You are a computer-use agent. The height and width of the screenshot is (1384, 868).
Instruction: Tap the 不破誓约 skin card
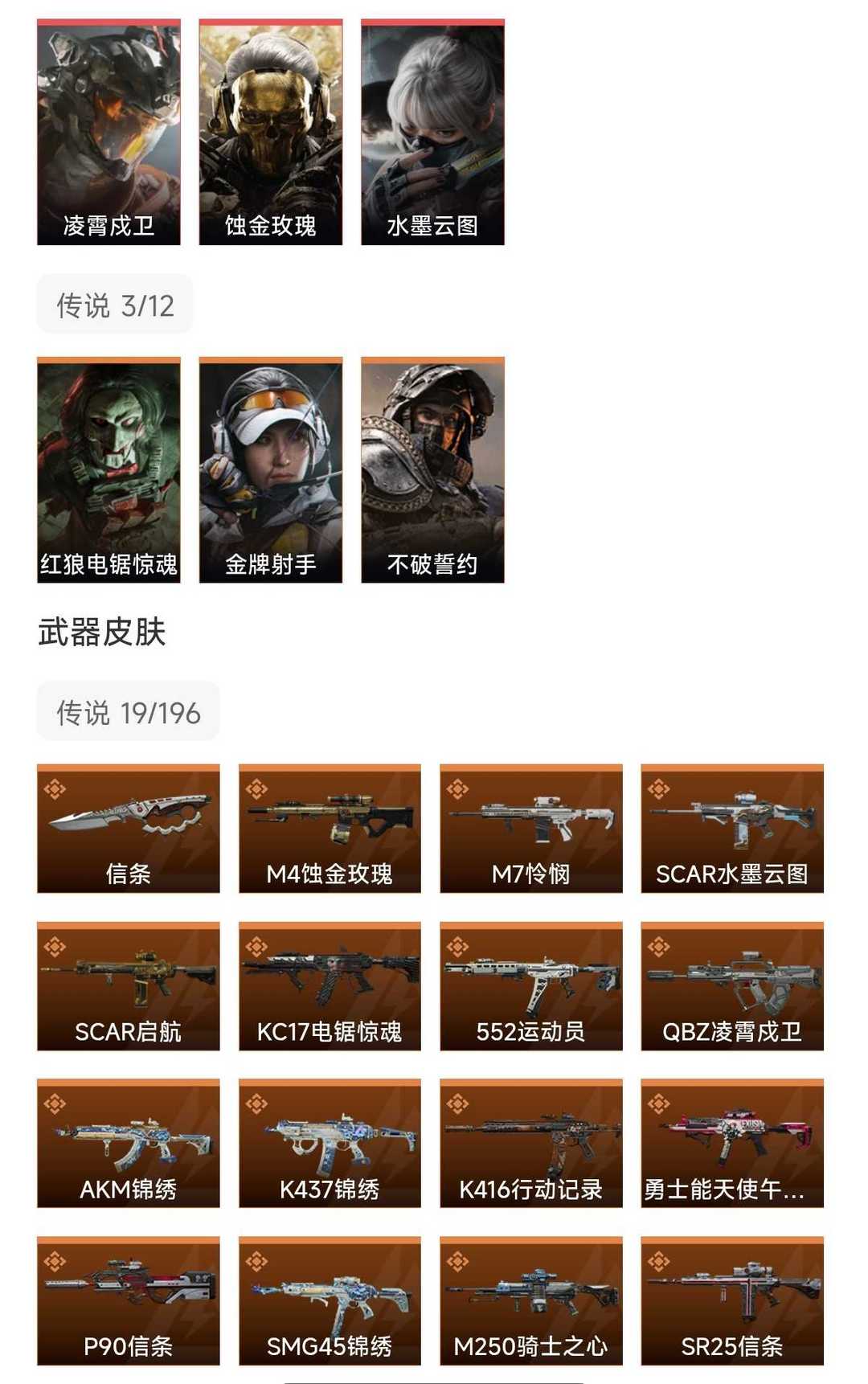click(x=432, y=470)
